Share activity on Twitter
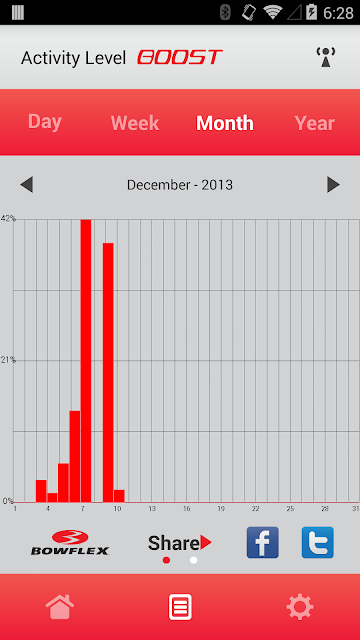 (318, 542)
